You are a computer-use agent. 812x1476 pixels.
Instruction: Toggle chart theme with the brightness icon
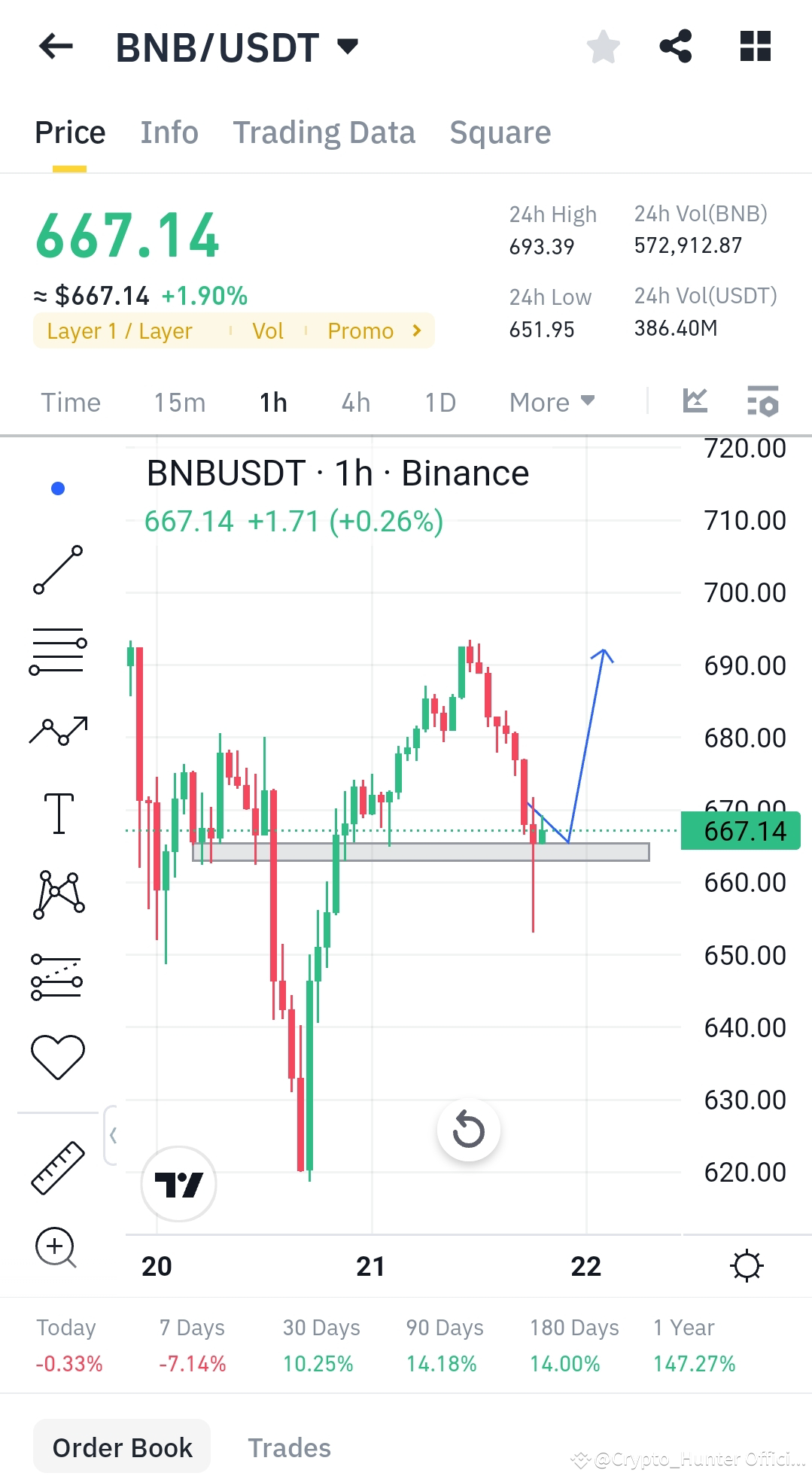click(x=747, y=1266)
